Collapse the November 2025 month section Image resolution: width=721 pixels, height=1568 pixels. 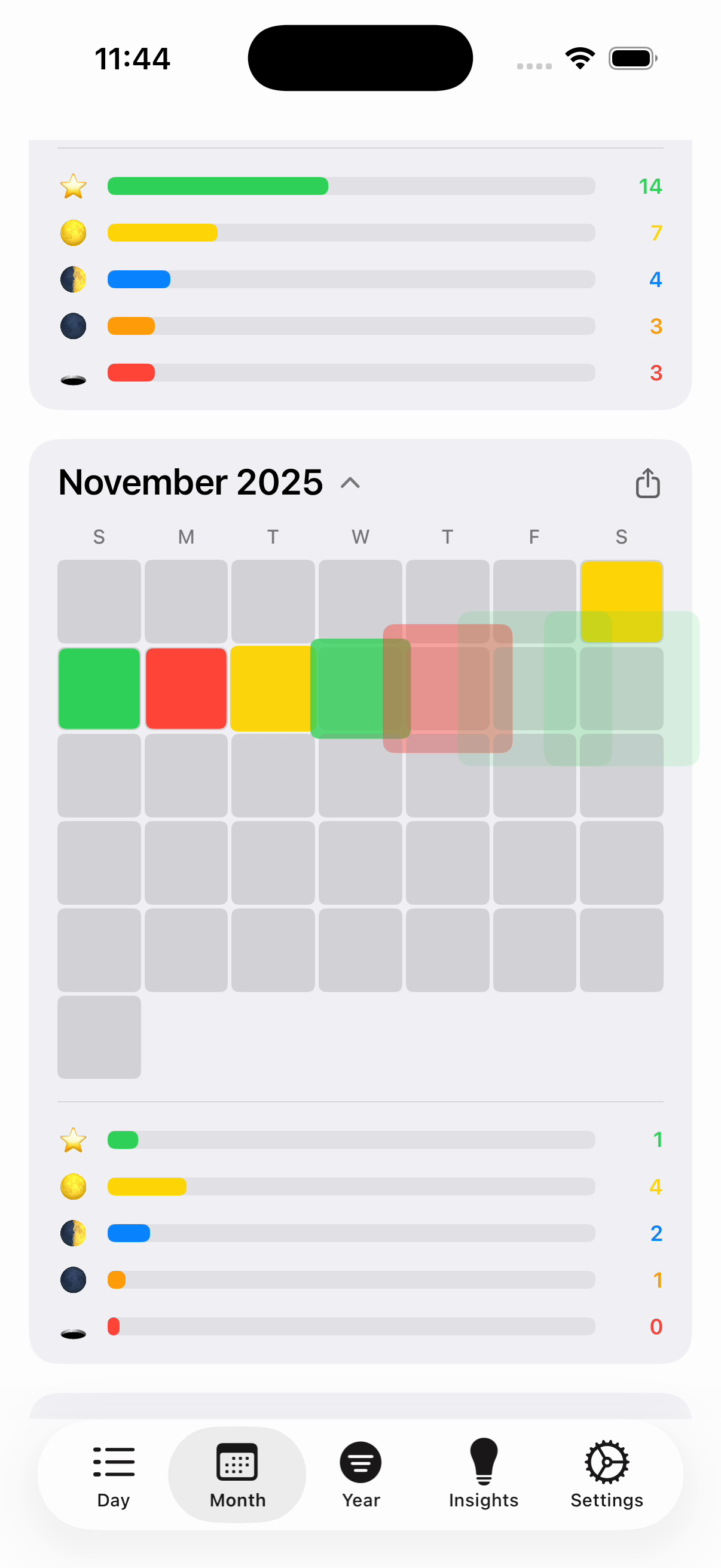[350, 483]
